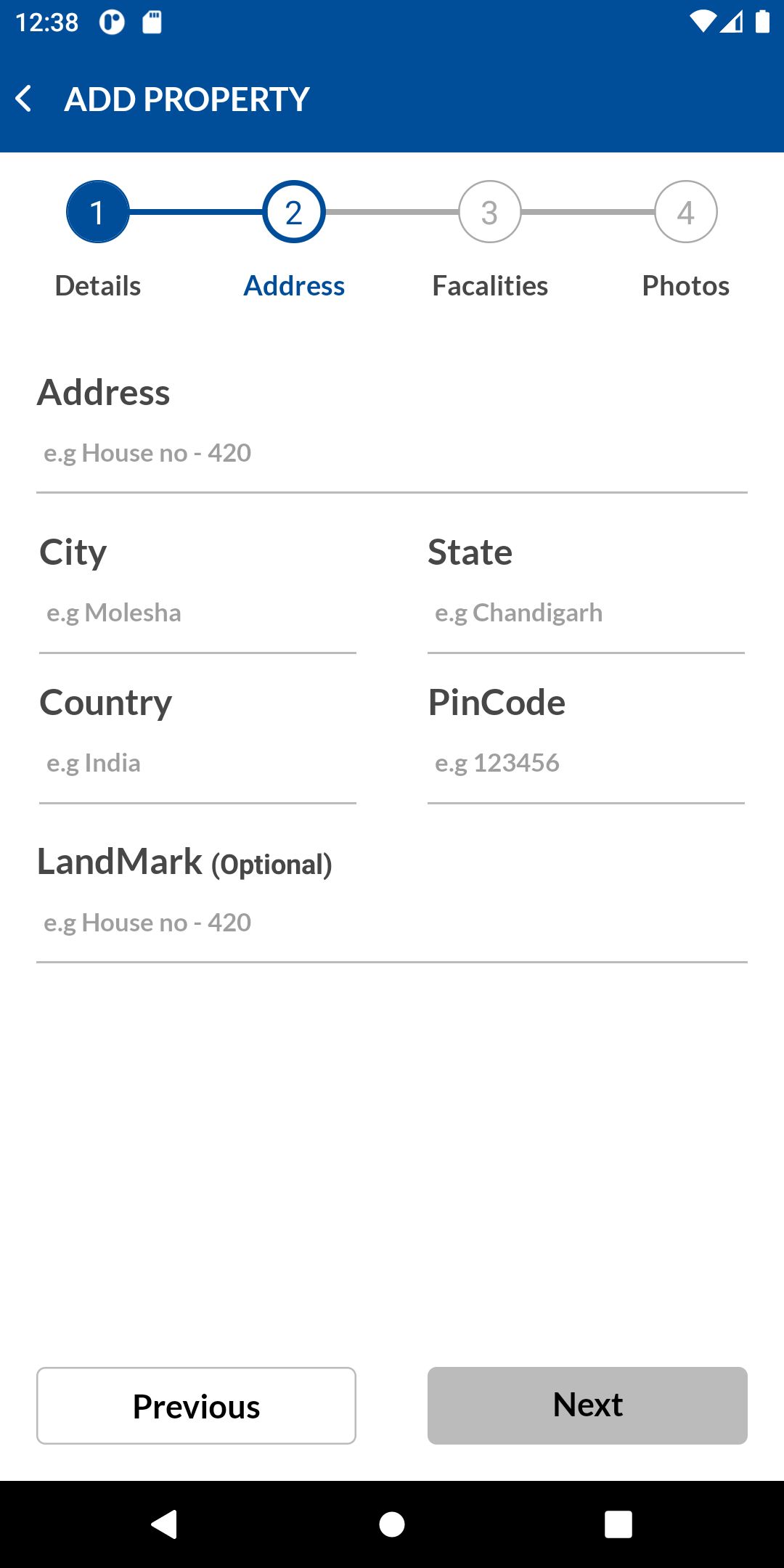
Task: Select the State input field
Action: tap(586, 613)
